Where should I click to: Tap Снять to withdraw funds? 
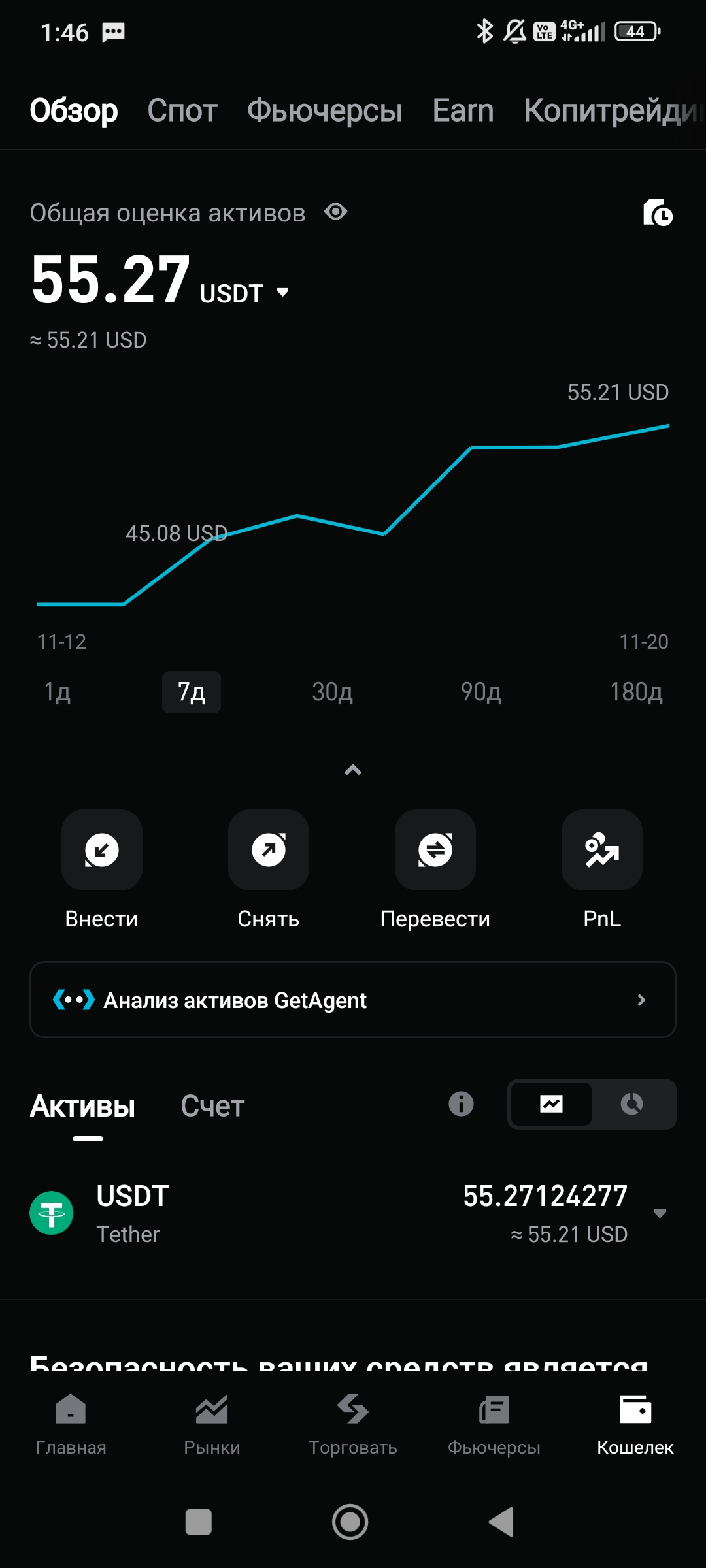pos(269,850)
